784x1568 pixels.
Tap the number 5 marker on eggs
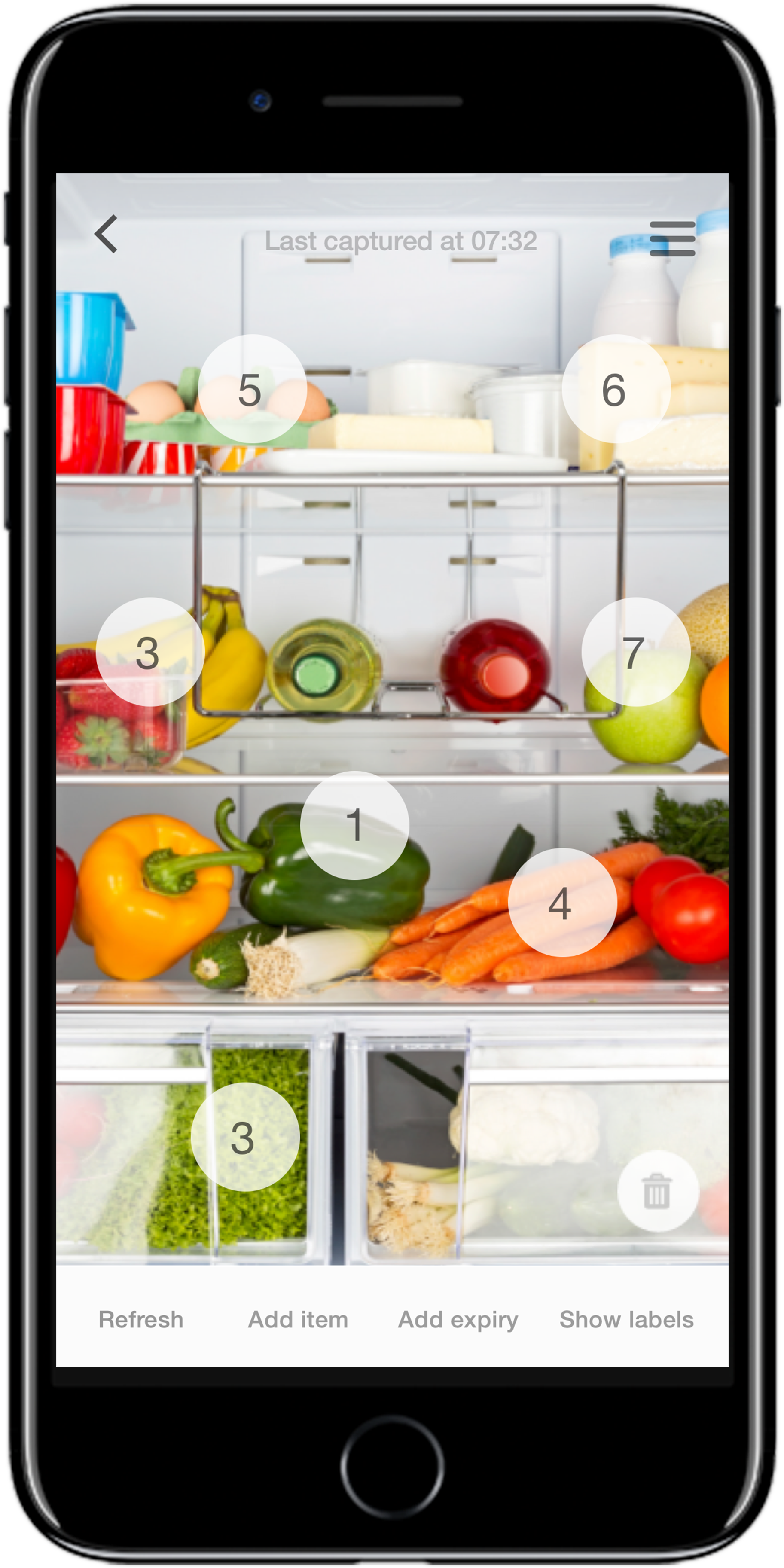click(x=251, y=389)
